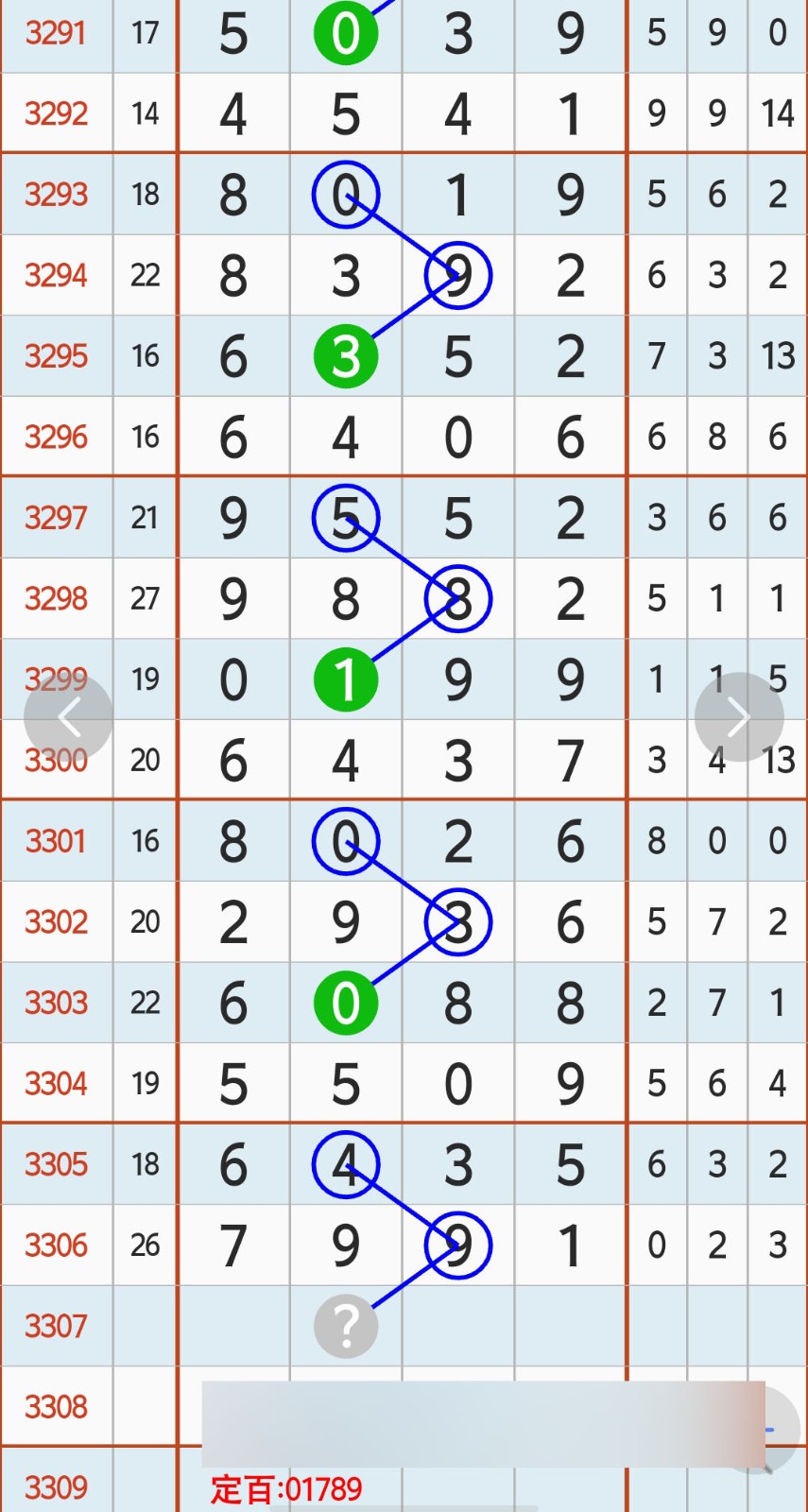Select the green circled 0 in period 3303
Viewport: 808px width, 1512px height.
click(x=346, y=1003)
